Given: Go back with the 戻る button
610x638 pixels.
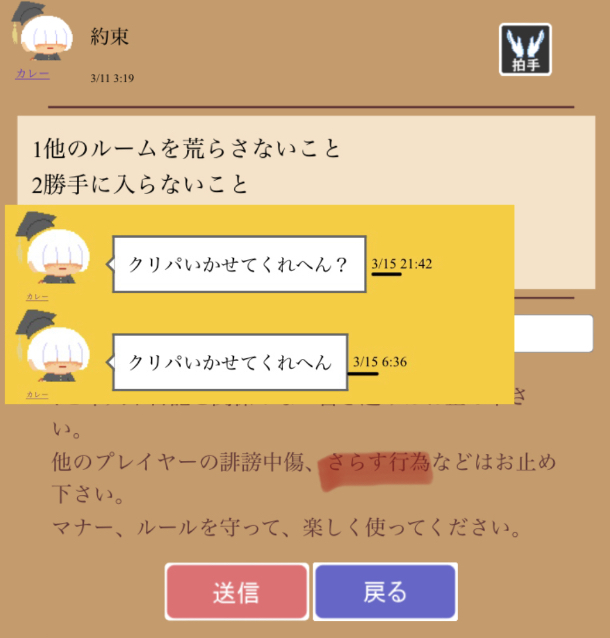Looking at the screenshot, I should pos(385,592).
